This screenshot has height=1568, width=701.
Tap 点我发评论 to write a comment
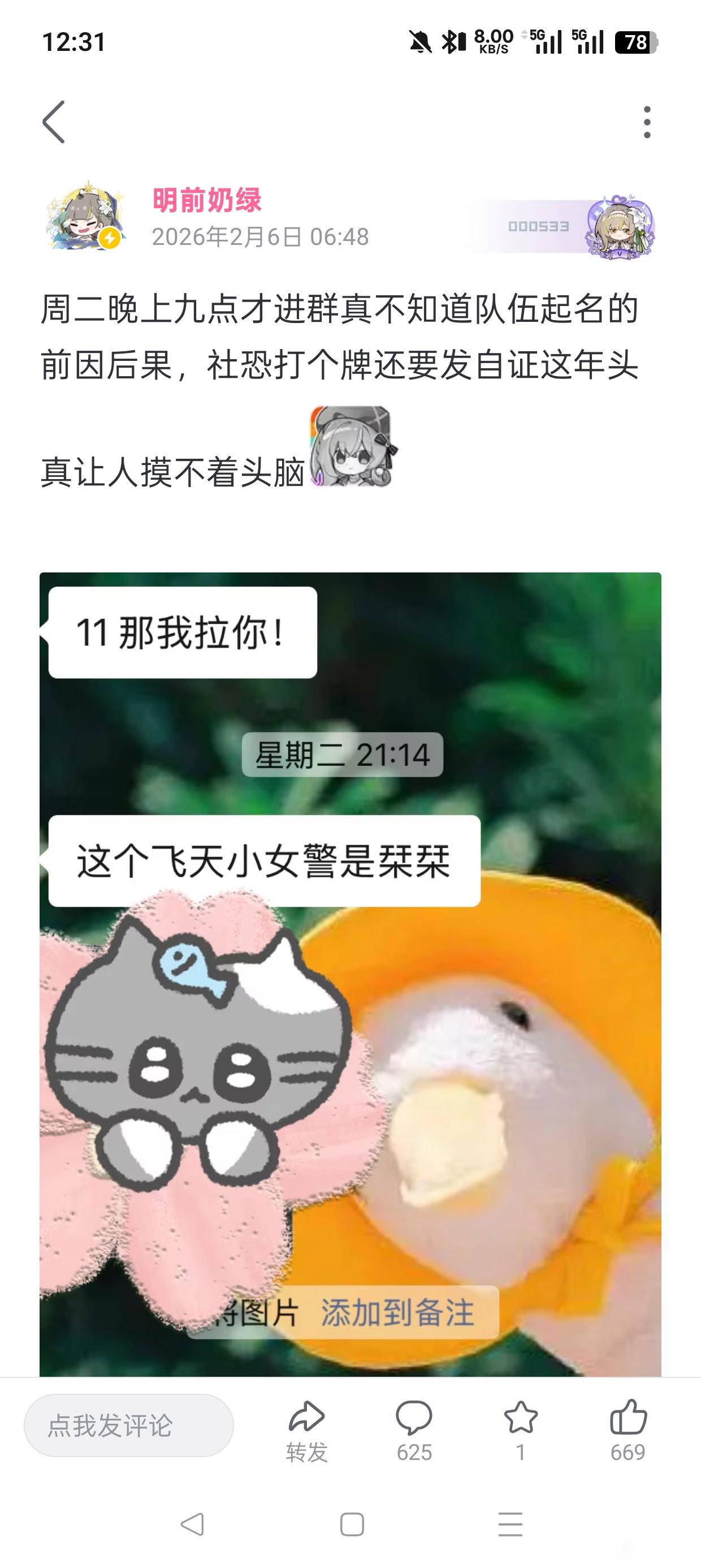tap(129, 1425)
